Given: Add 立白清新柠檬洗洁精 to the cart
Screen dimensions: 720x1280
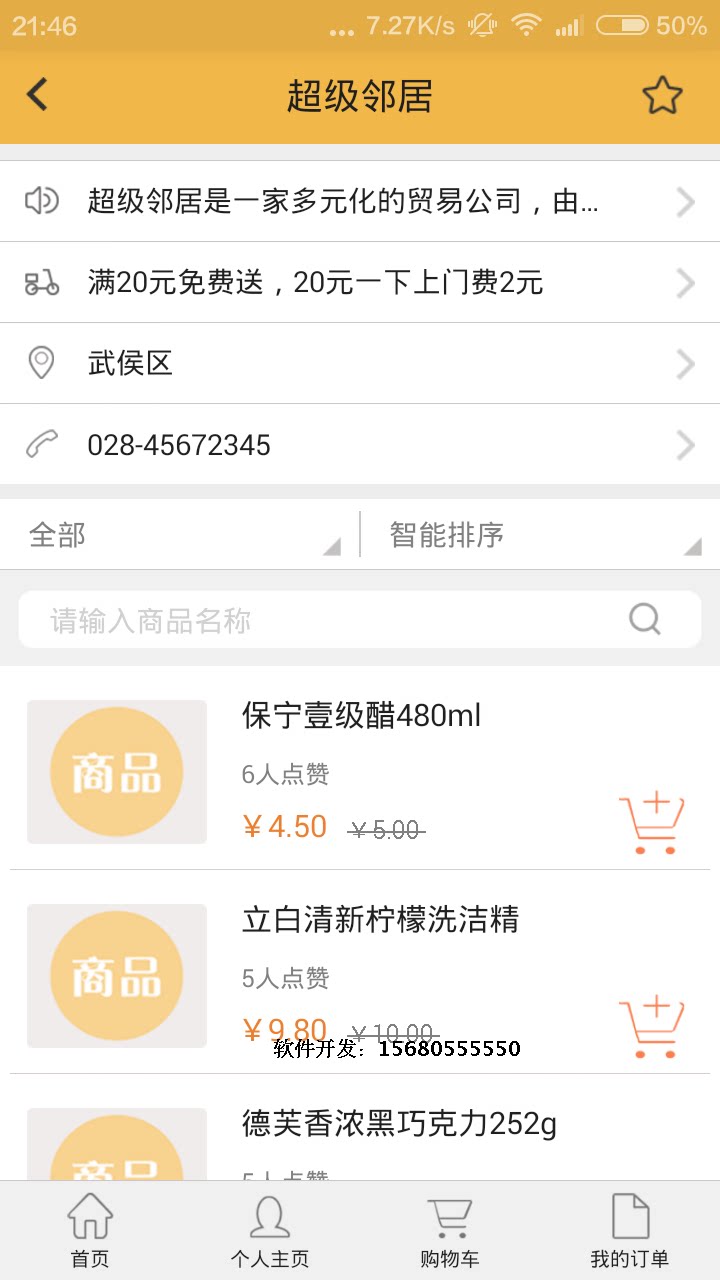Looking at the screenshot, I should tap(652, 1027).
